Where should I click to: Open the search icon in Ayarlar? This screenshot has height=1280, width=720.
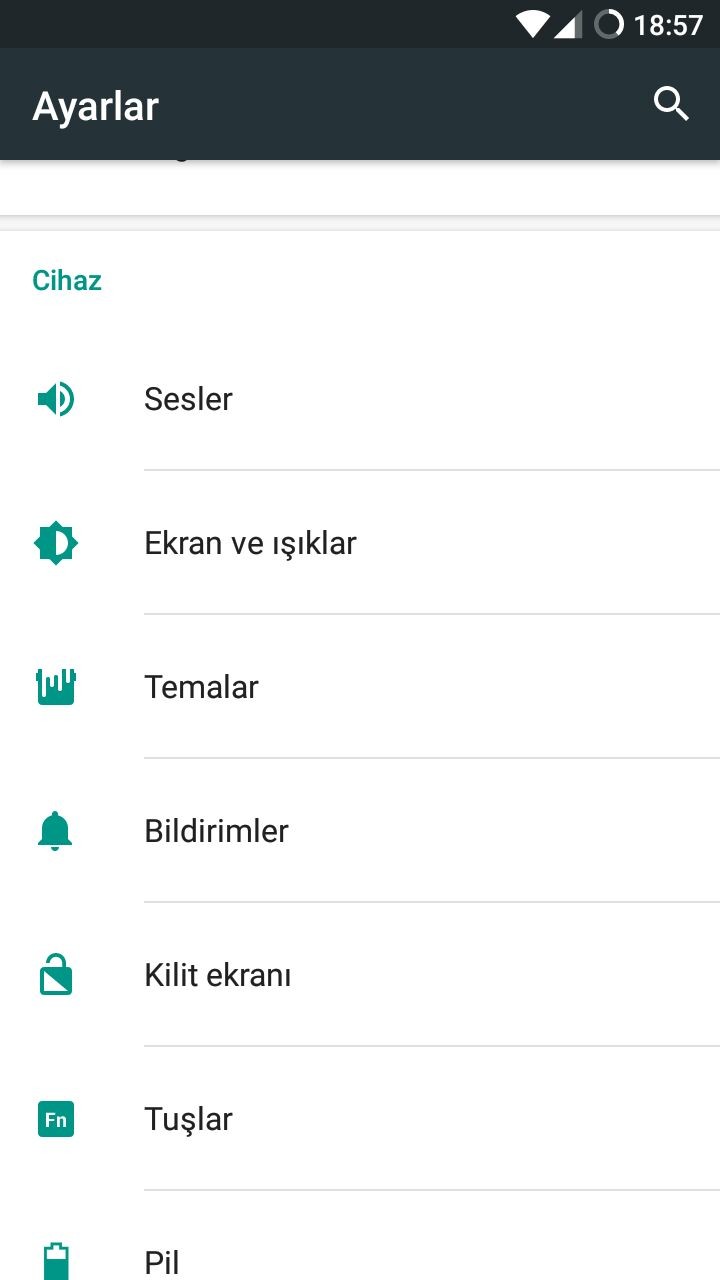click(671, 104)
